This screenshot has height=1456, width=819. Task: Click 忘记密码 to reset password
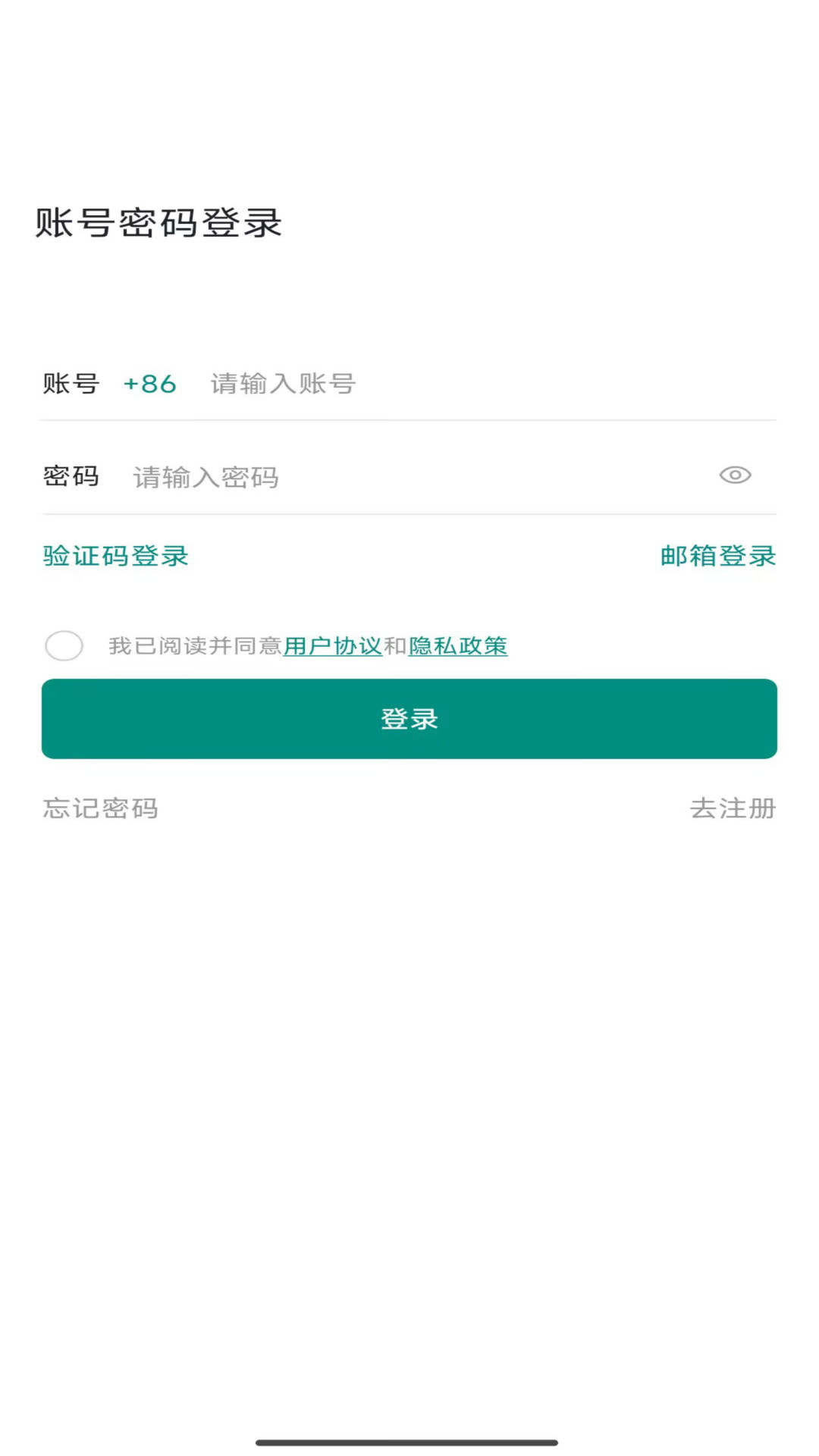99,809
